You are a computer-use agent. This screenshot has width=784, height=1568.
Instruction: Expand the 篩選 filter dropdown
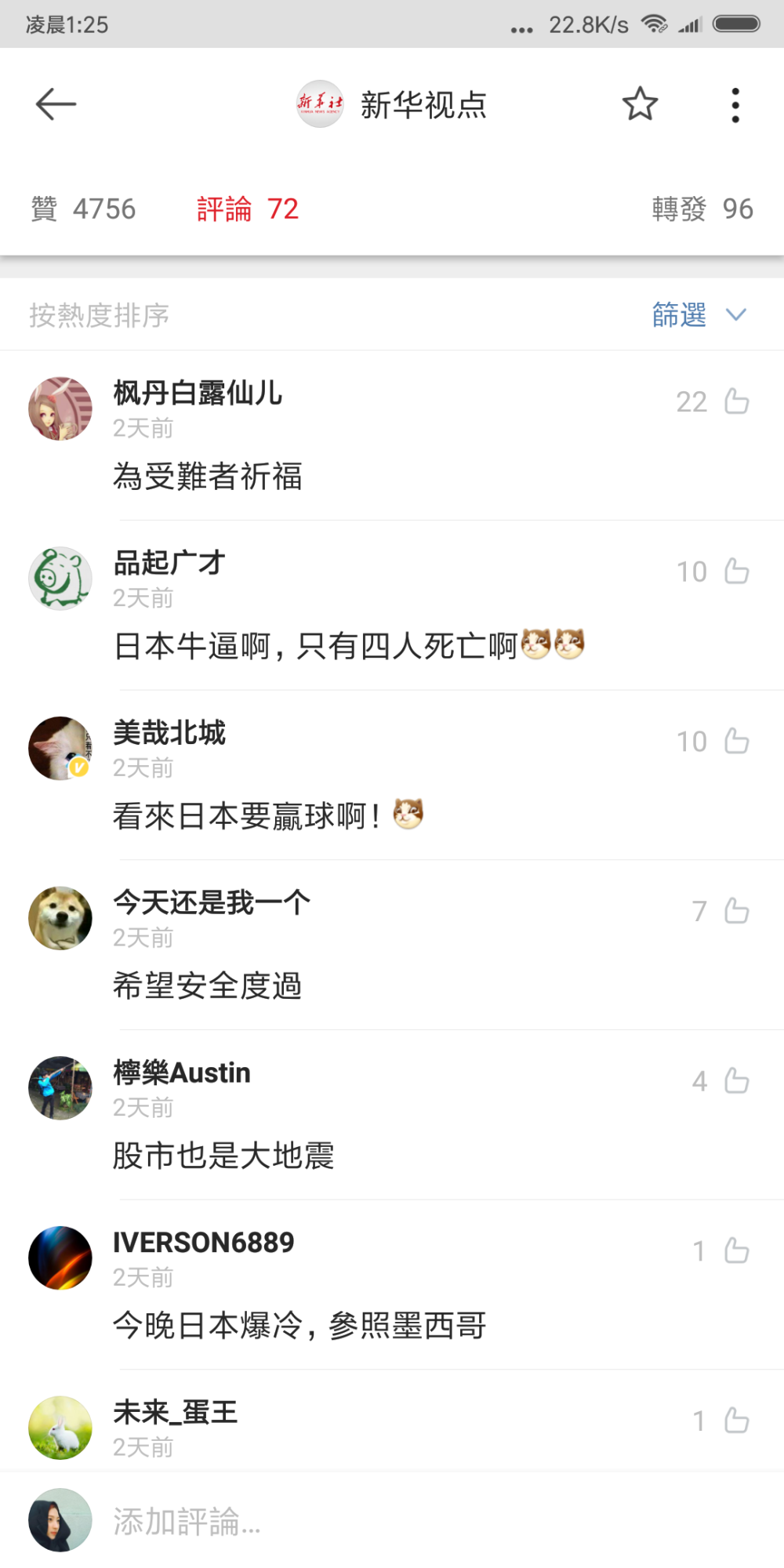tap(698, 315)
